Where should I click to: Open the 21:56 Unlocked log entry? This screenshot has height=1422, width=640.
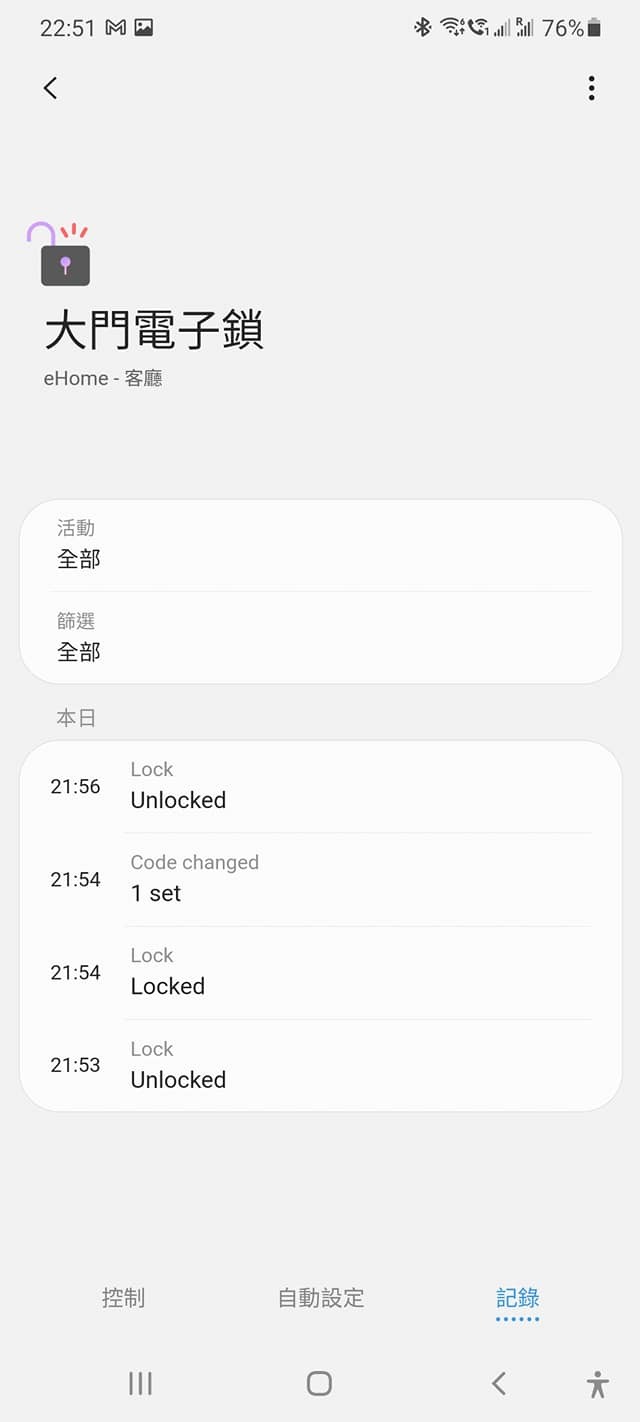coord(321,786)
